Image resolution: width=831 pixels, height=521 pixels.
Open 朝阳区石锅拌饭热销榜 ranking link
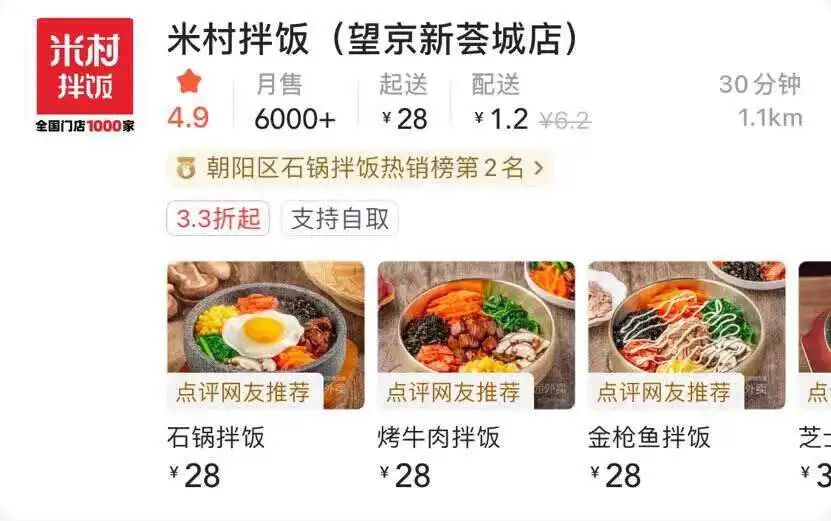pos(360,168)
